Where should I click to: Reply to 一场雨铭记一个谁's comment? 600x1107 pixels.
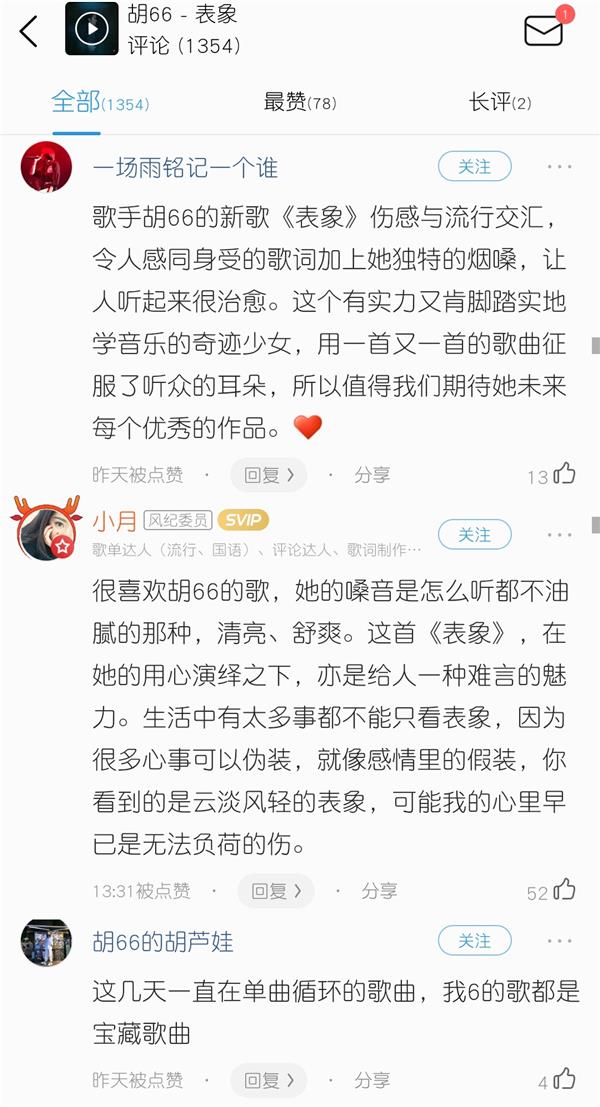(269, 475)
